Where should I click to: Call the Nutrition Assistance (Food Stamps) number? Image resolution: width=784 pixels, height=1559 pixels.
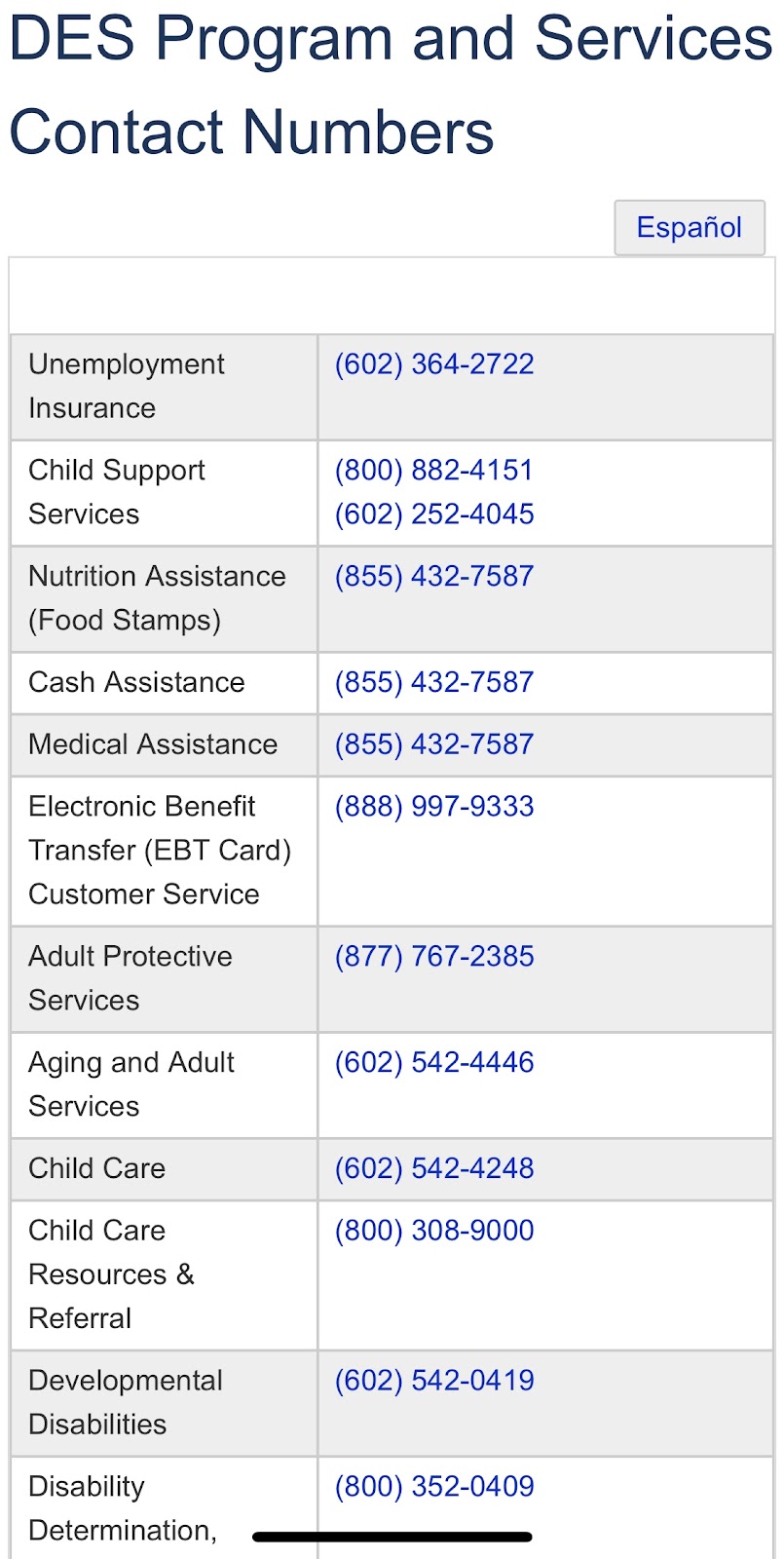click(434, 577)
